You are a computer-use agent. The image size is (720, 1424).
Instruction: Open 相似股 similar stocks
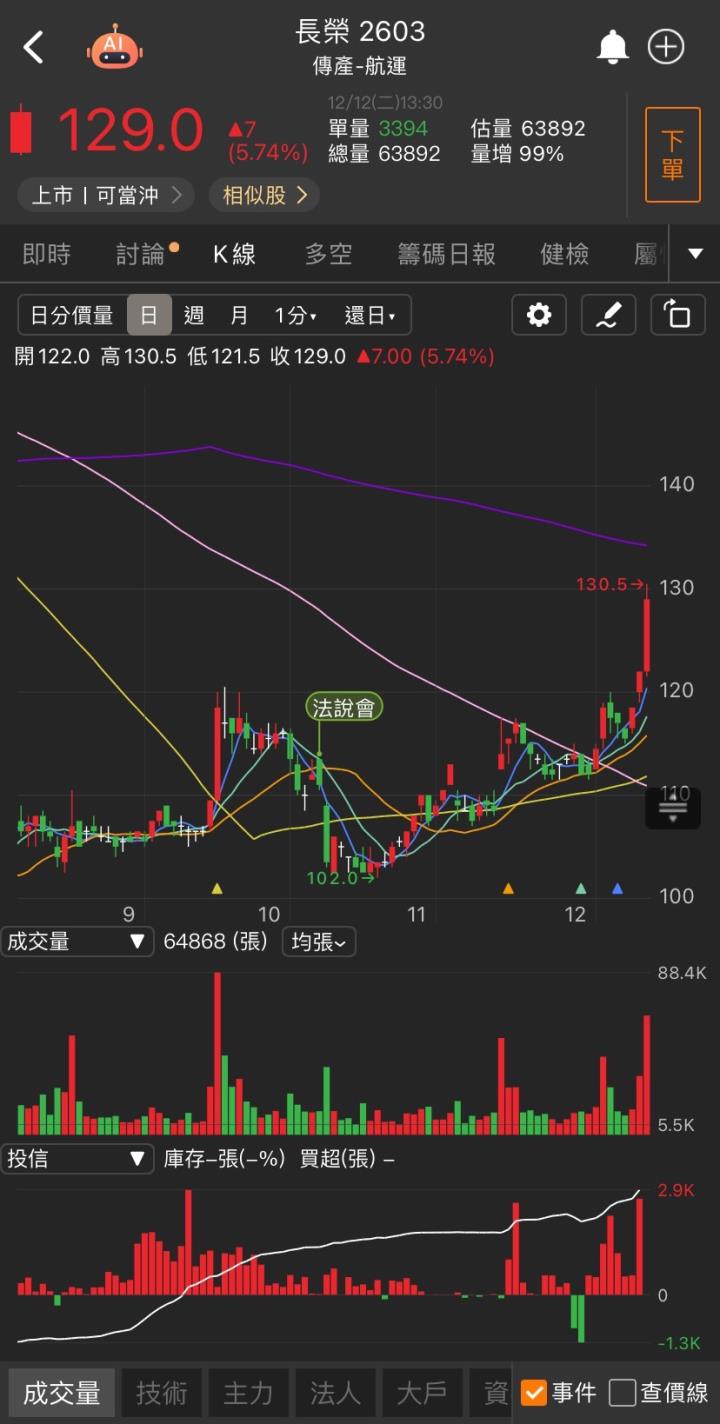pos(264,195)
